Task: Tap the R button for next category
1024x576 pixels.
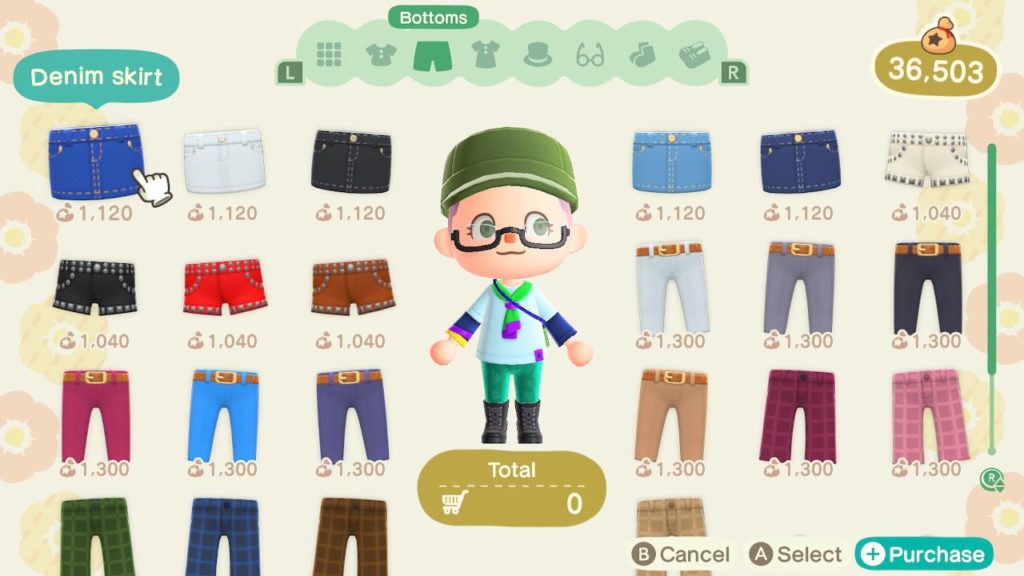Action: pos(734,73)
